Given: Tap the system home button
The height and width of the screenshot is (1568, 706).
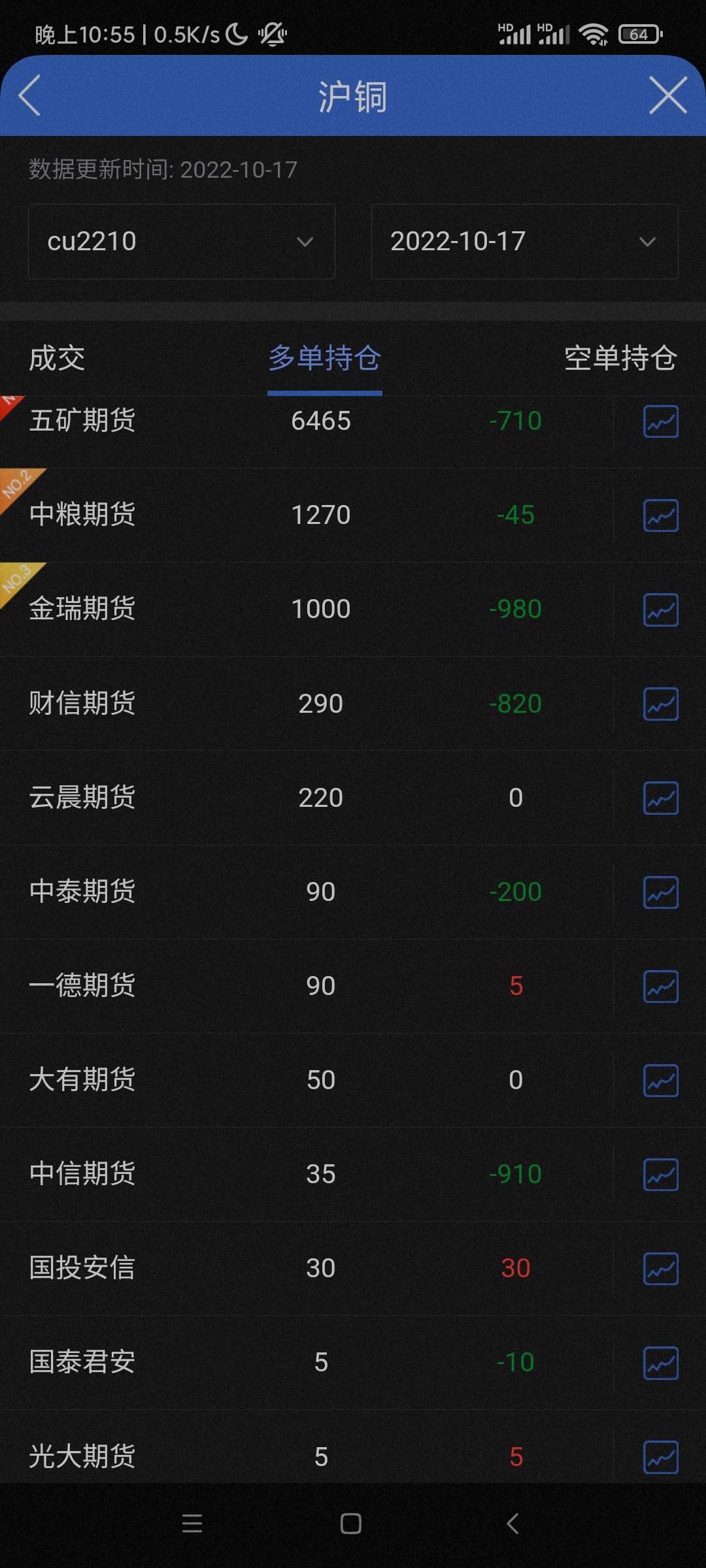Looking at the screenshot, I should click(x=351, y=1524).
